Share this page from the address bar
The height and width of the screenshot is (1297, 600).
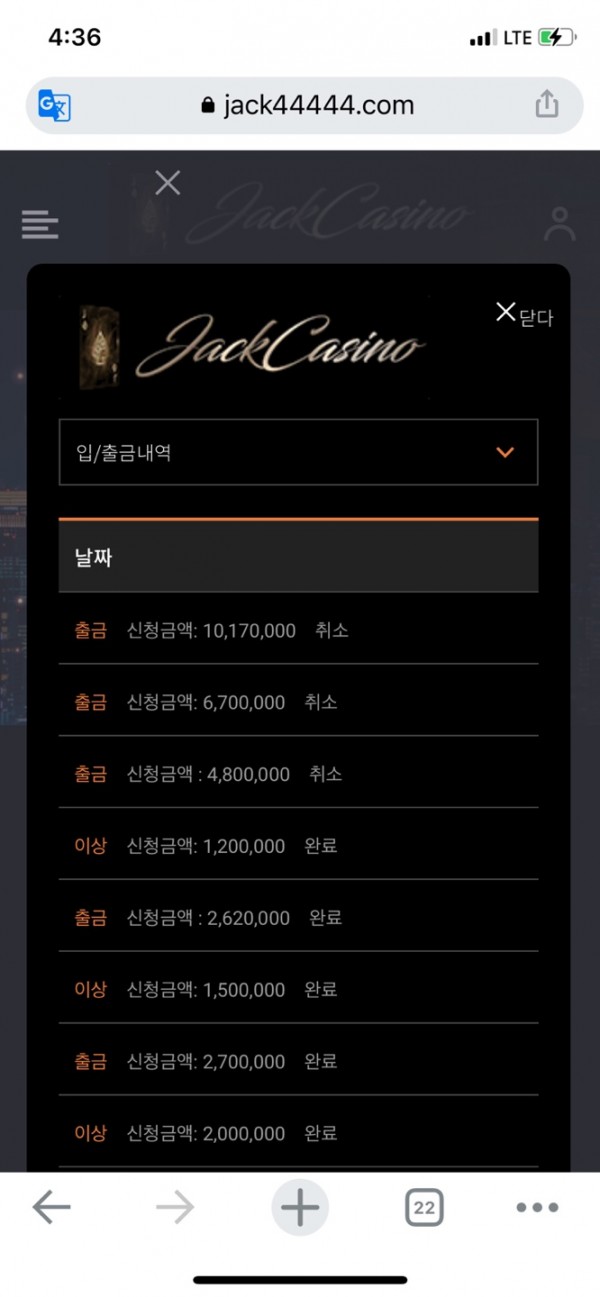click(x=546, y=104)
